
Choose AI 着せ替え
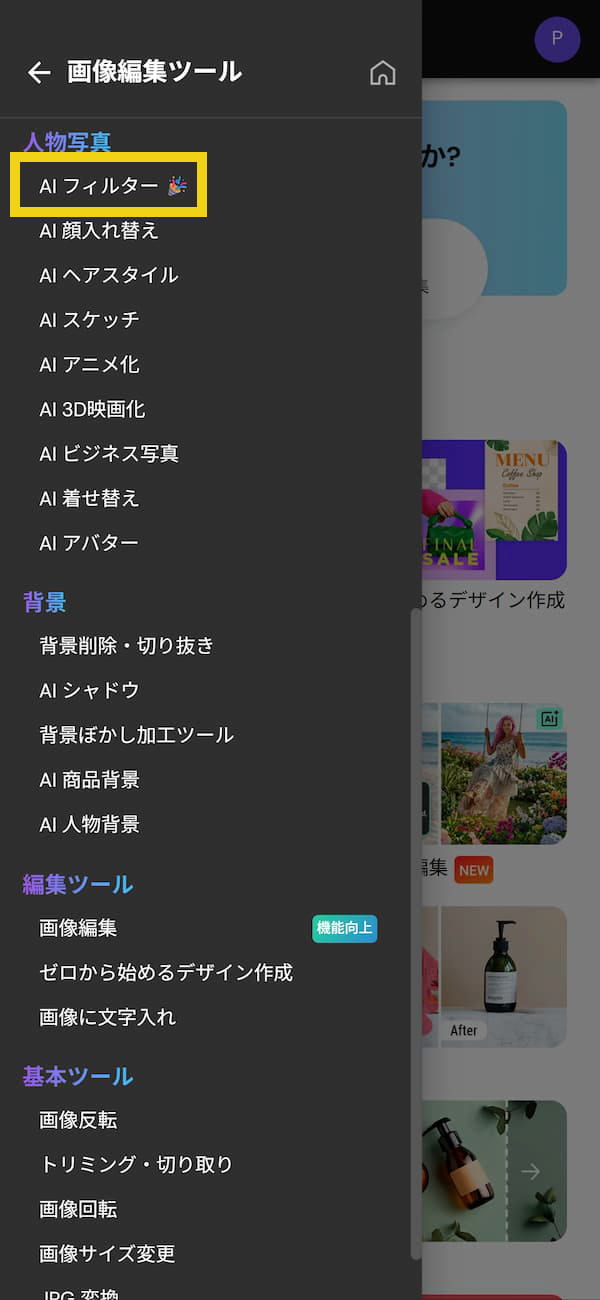click(89, 498)
